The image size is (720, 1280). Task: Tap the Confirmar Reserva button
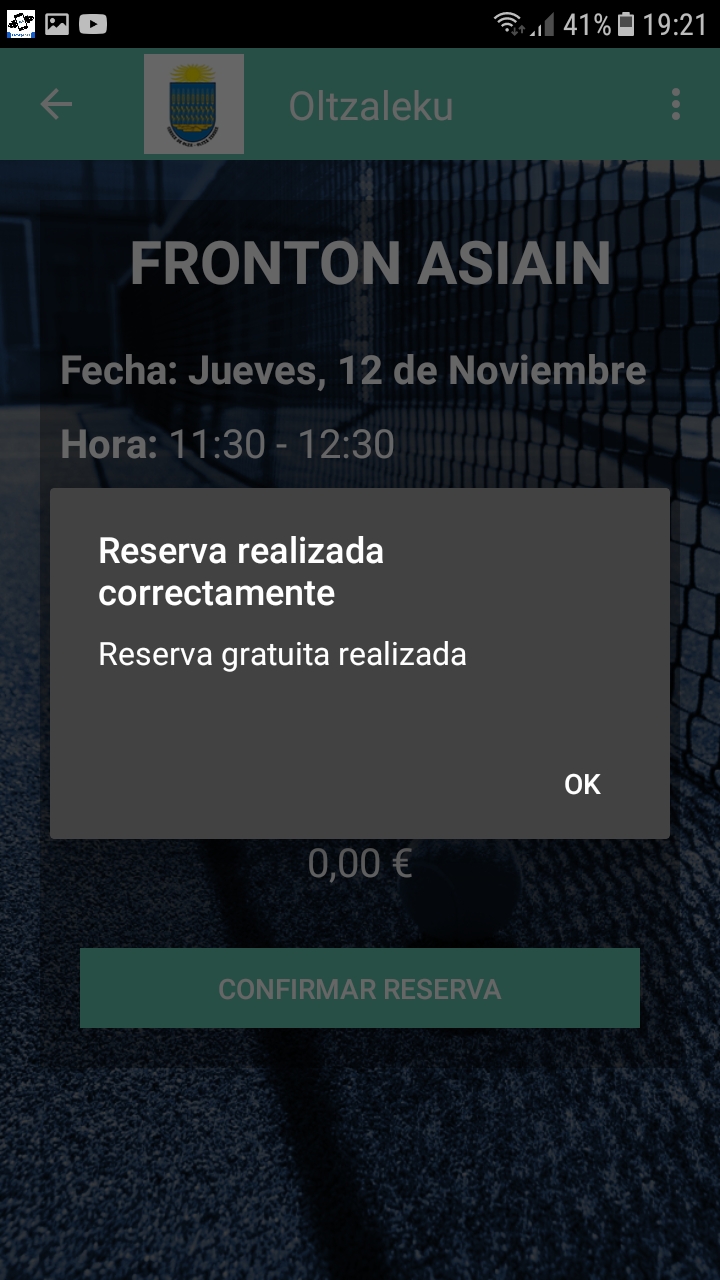coord(360,988)
